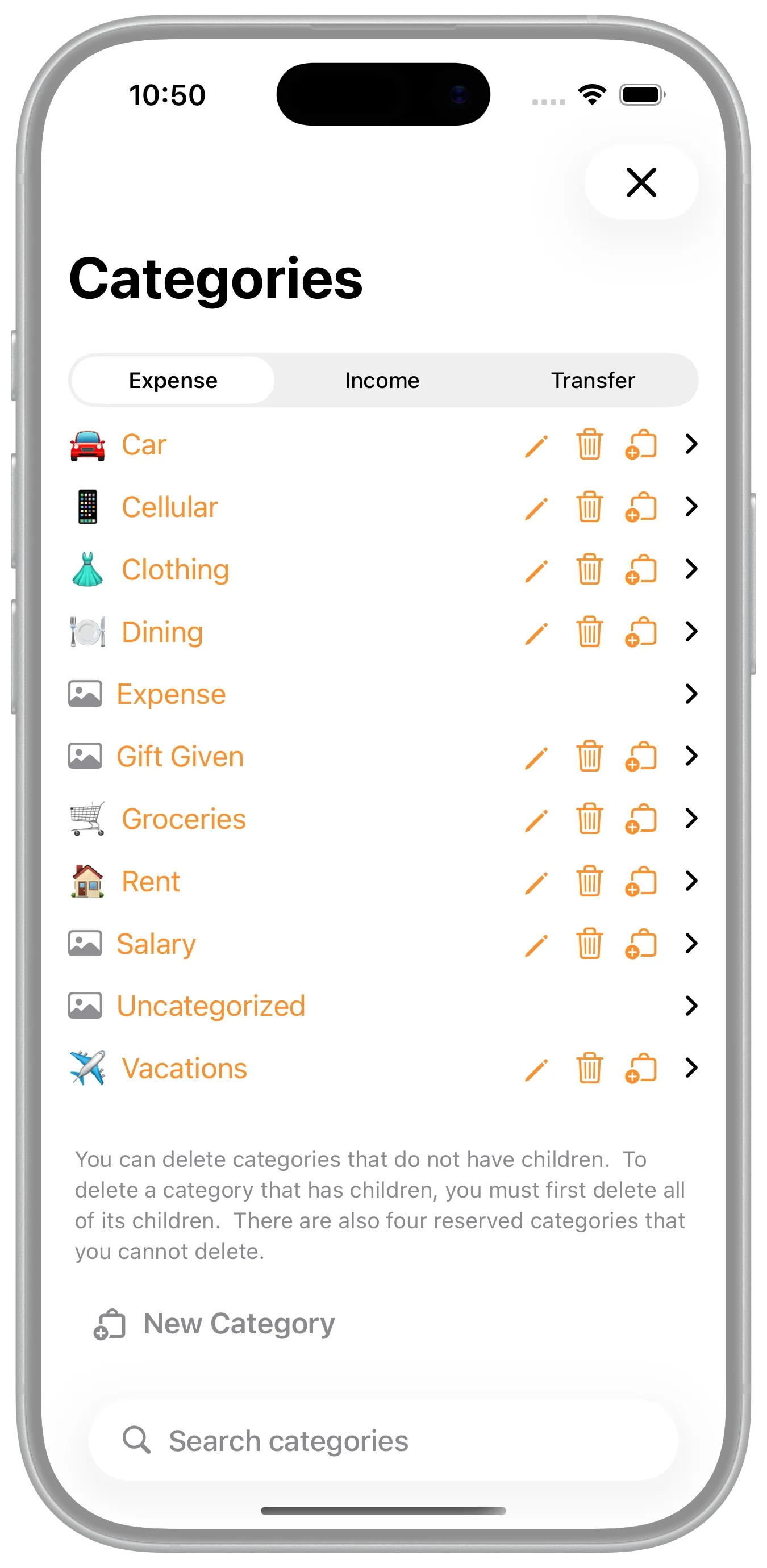Add a subcategory under Clothing
Screen dimensions: 767x1568
(x=641, y=570)
